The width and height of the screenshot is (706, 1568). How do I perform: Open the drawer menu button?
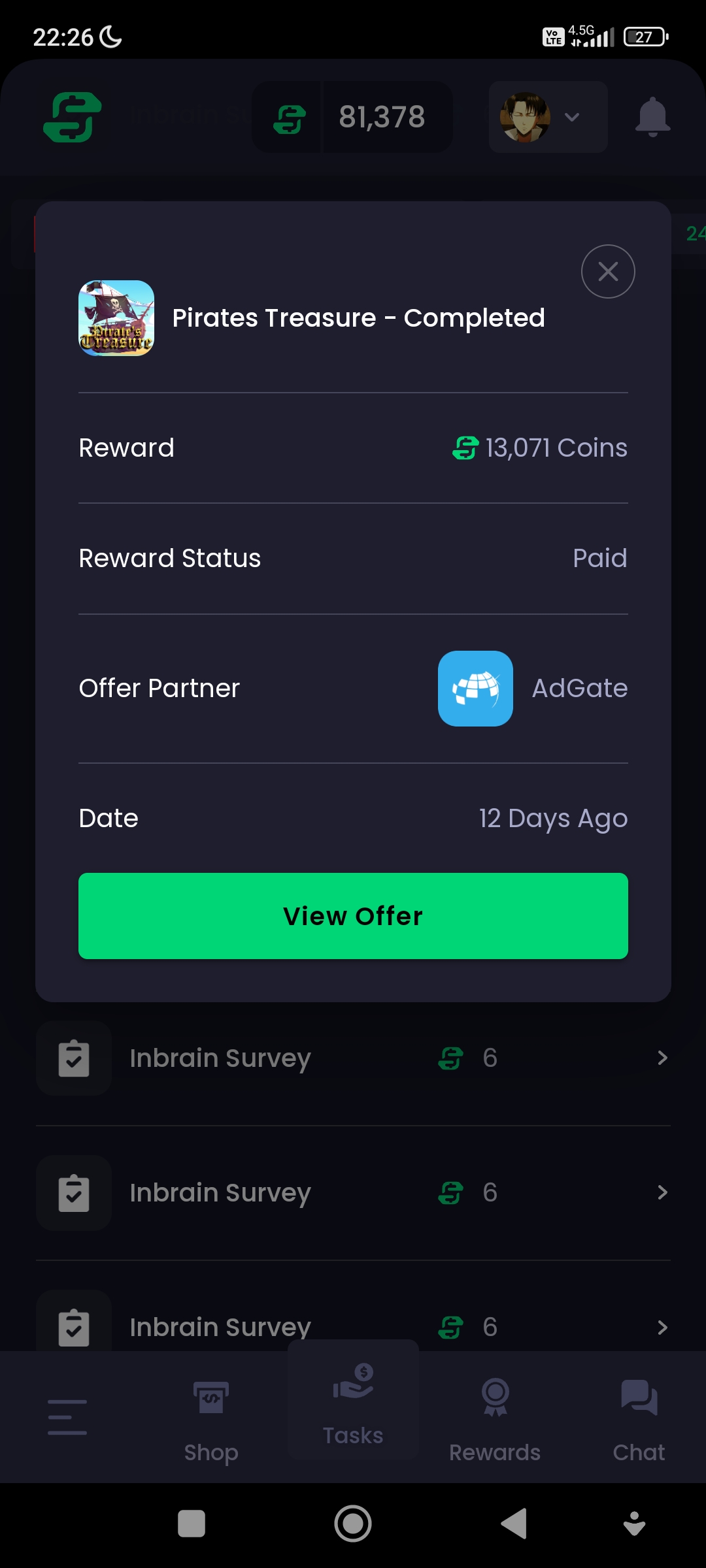67,1417
